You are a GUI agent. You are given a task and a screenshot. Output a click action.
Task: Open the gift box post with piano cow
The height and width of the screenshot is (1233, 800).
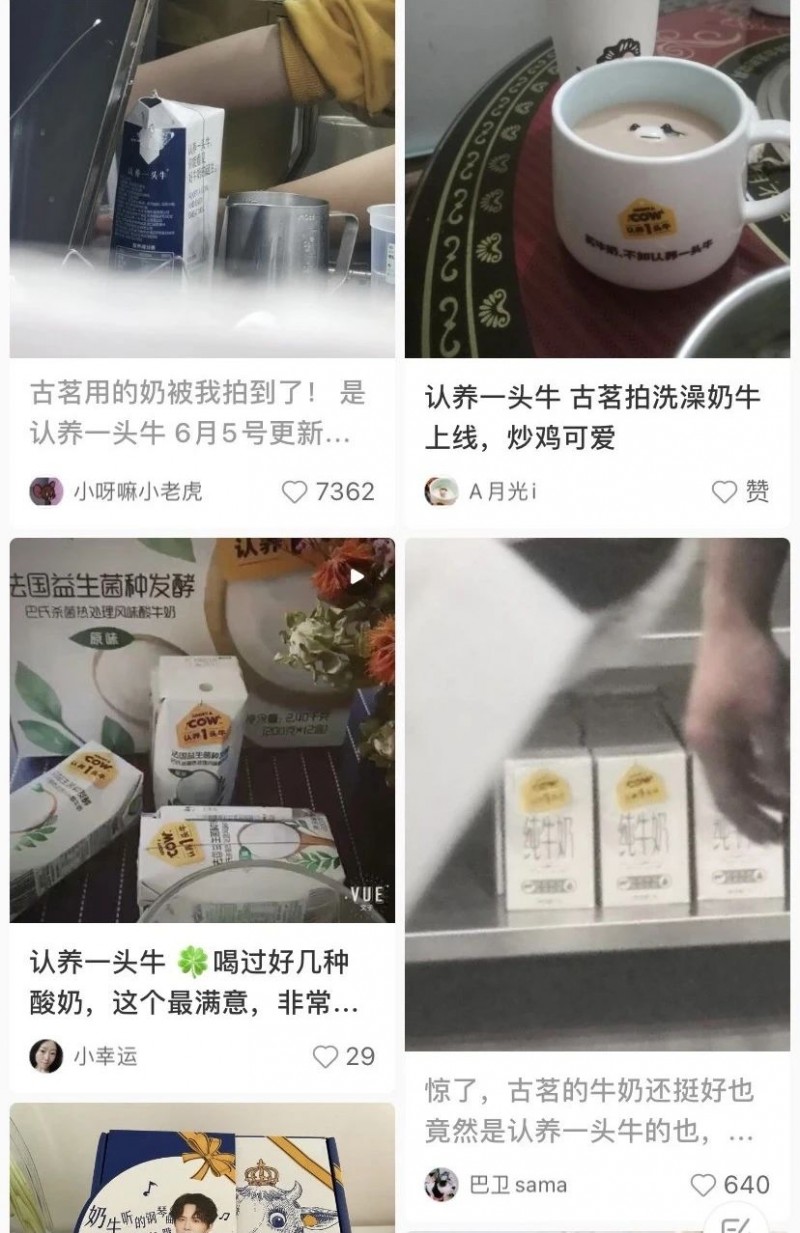tap(202, 1170)
